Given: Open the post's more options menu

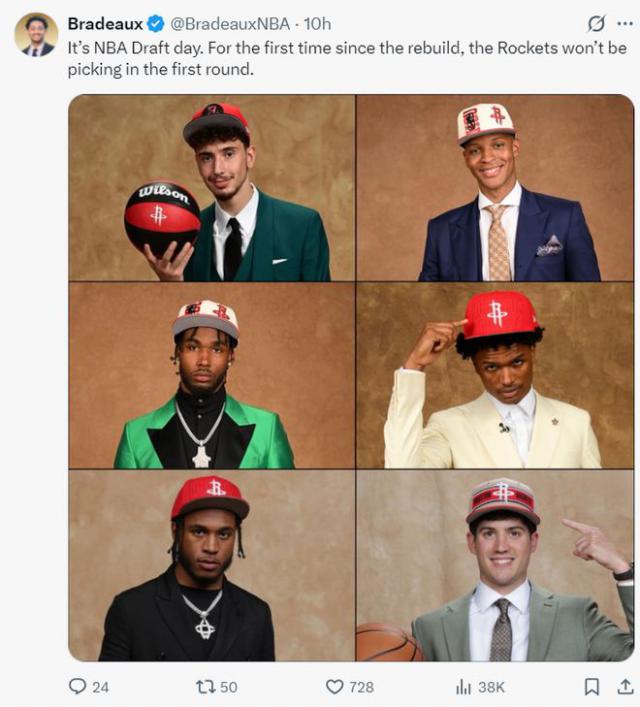Looking at the screenshot, I should point(625,23).
